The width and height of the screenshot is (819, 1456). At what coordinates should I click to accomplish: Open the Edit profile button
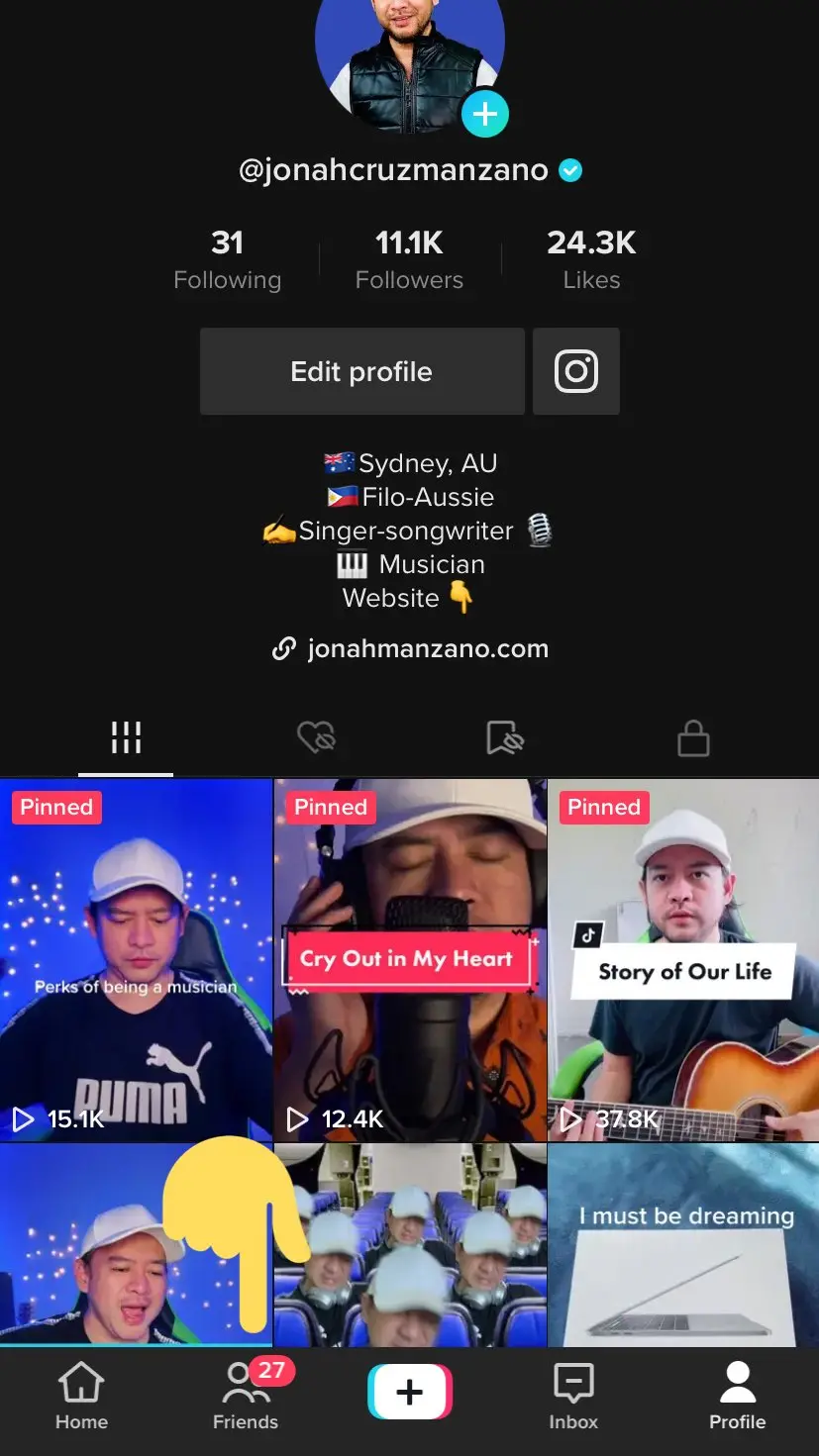click(x=361, y=371)
